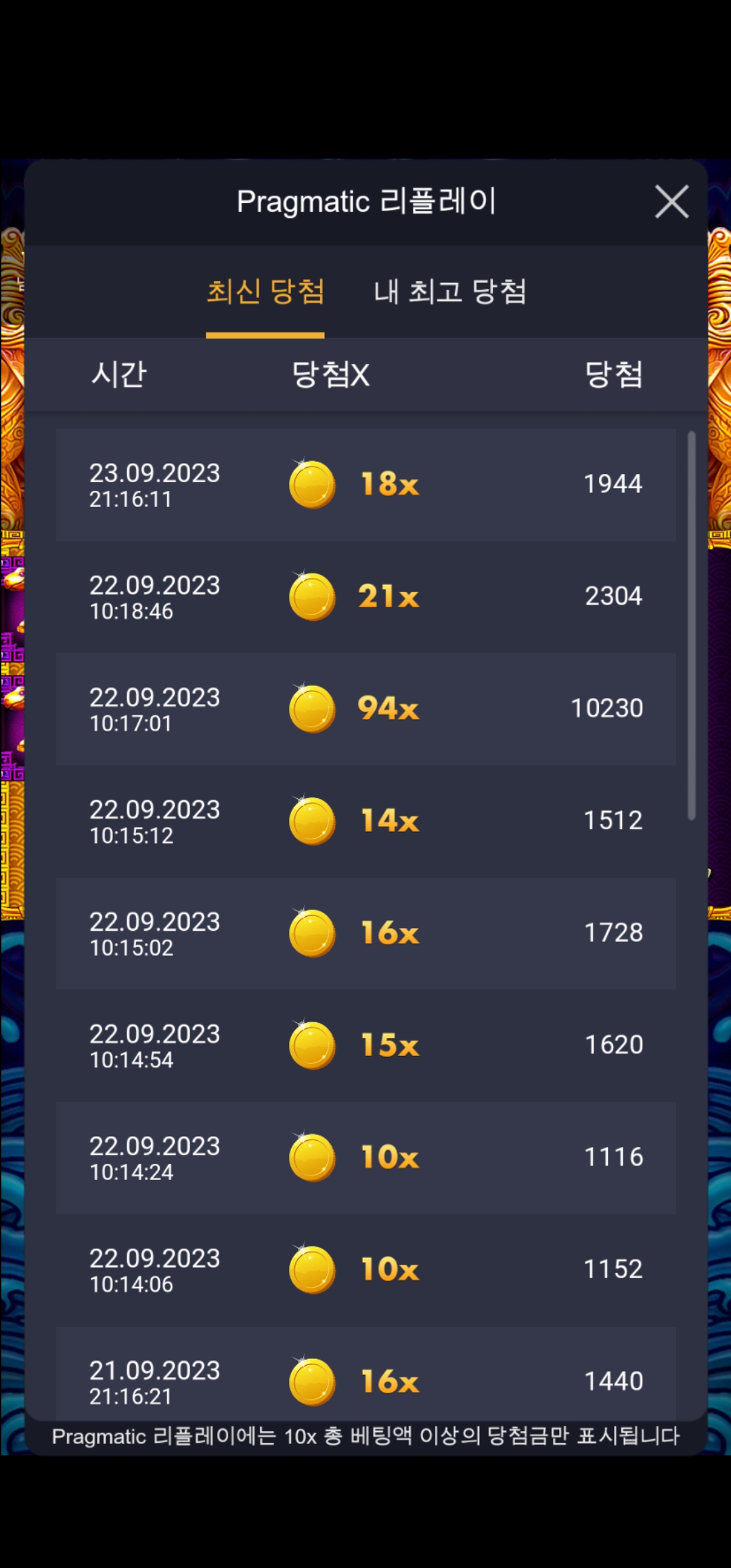This screenshot has height=1568, width=731.
Task: Open the 10x replay with 1116 win
Action: tap(366, 1158)
